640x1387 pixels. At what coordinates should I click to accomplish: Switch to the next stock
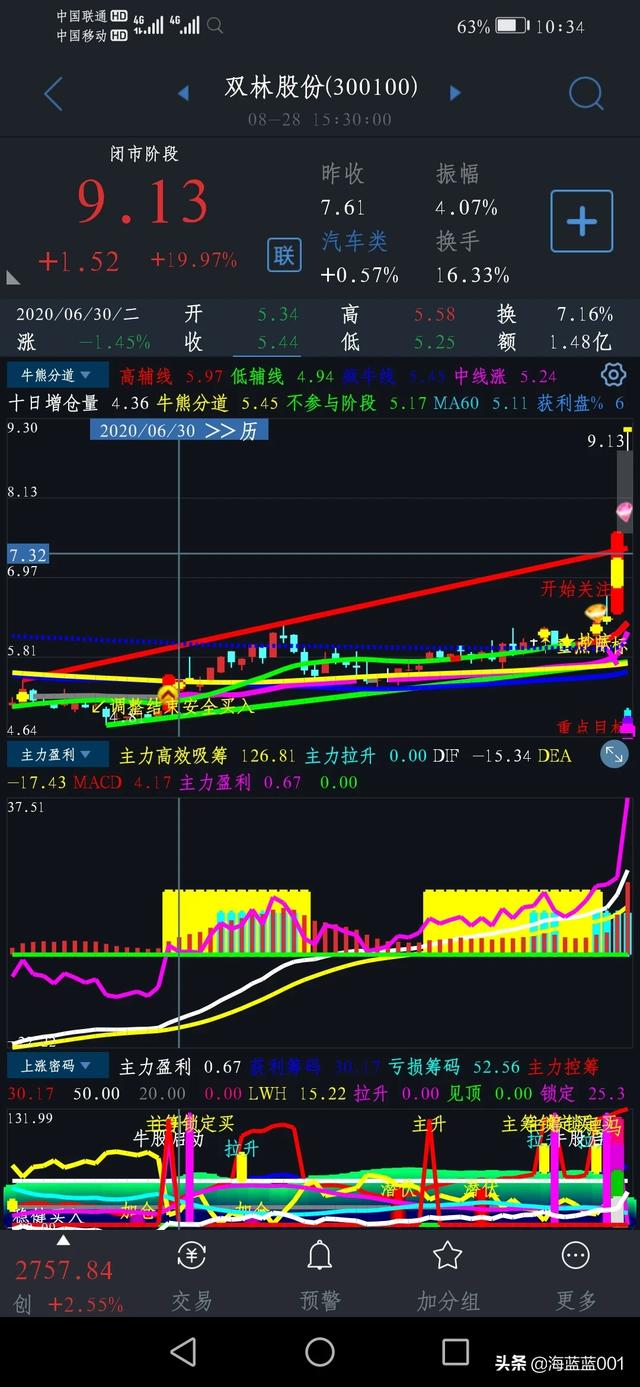click(455, 93)
